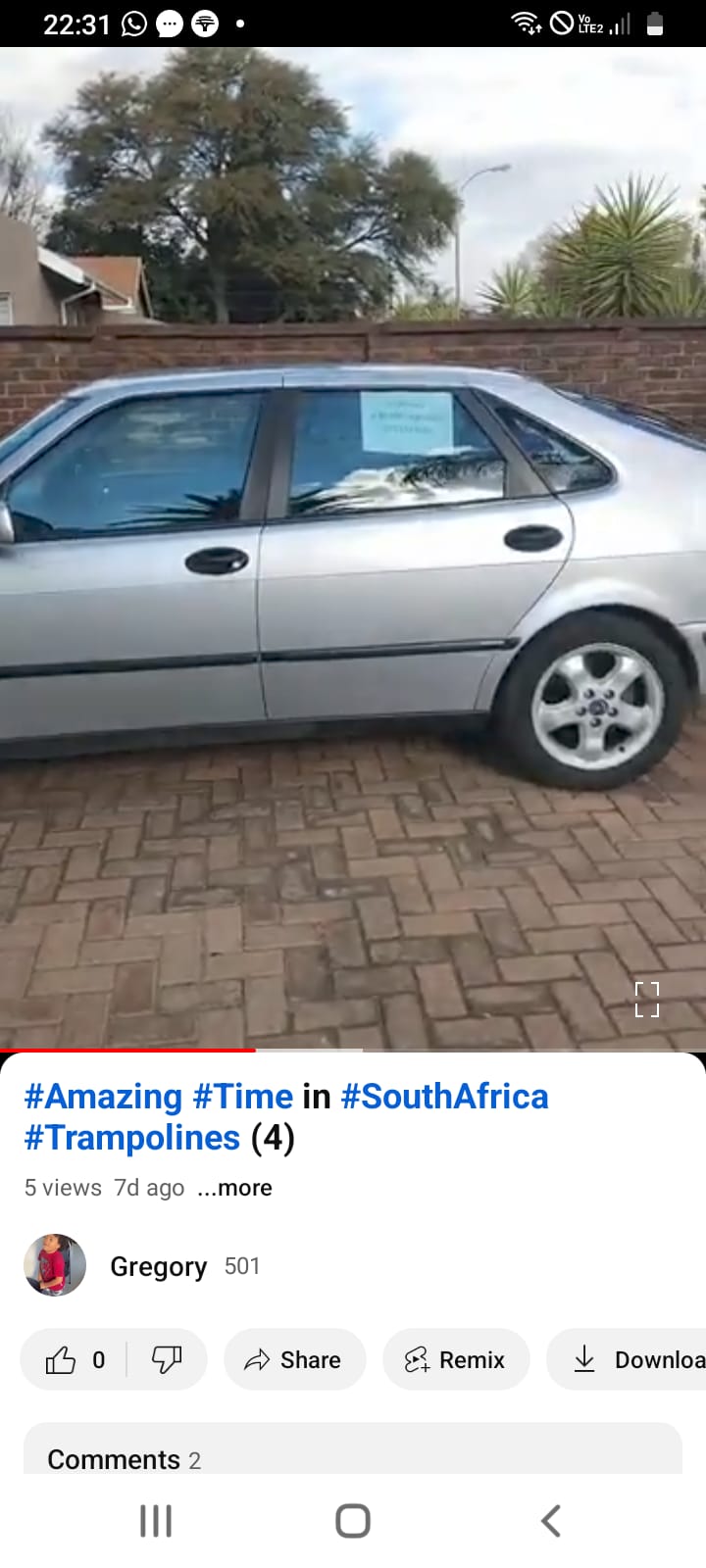Go back with system back button

point(551,1521)
